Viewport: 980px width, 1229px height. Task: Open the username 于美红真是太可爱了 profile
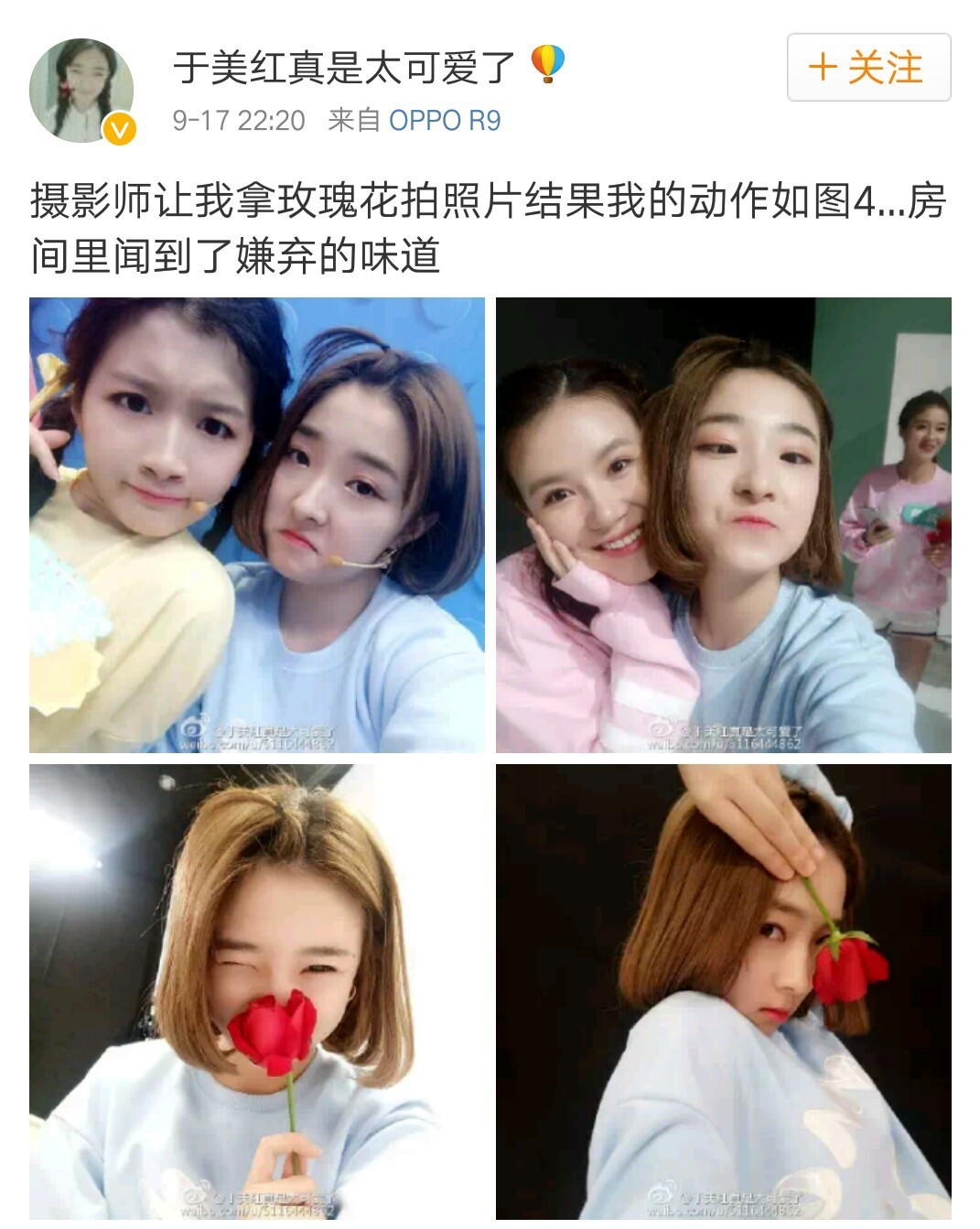pyautogui.click(x=344, y=67)
